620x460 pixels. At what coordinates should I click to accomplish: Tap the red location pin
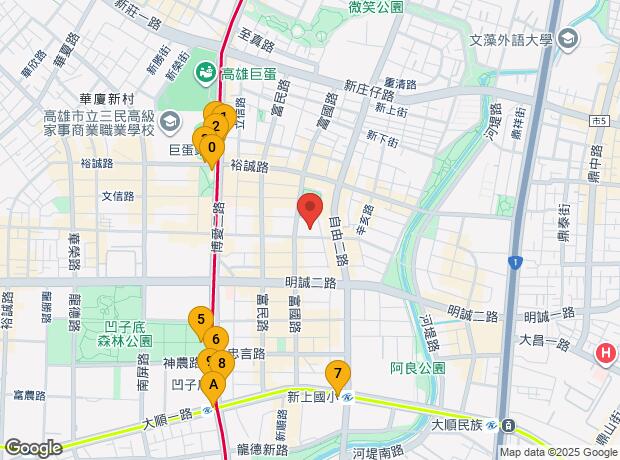(310, 208)
